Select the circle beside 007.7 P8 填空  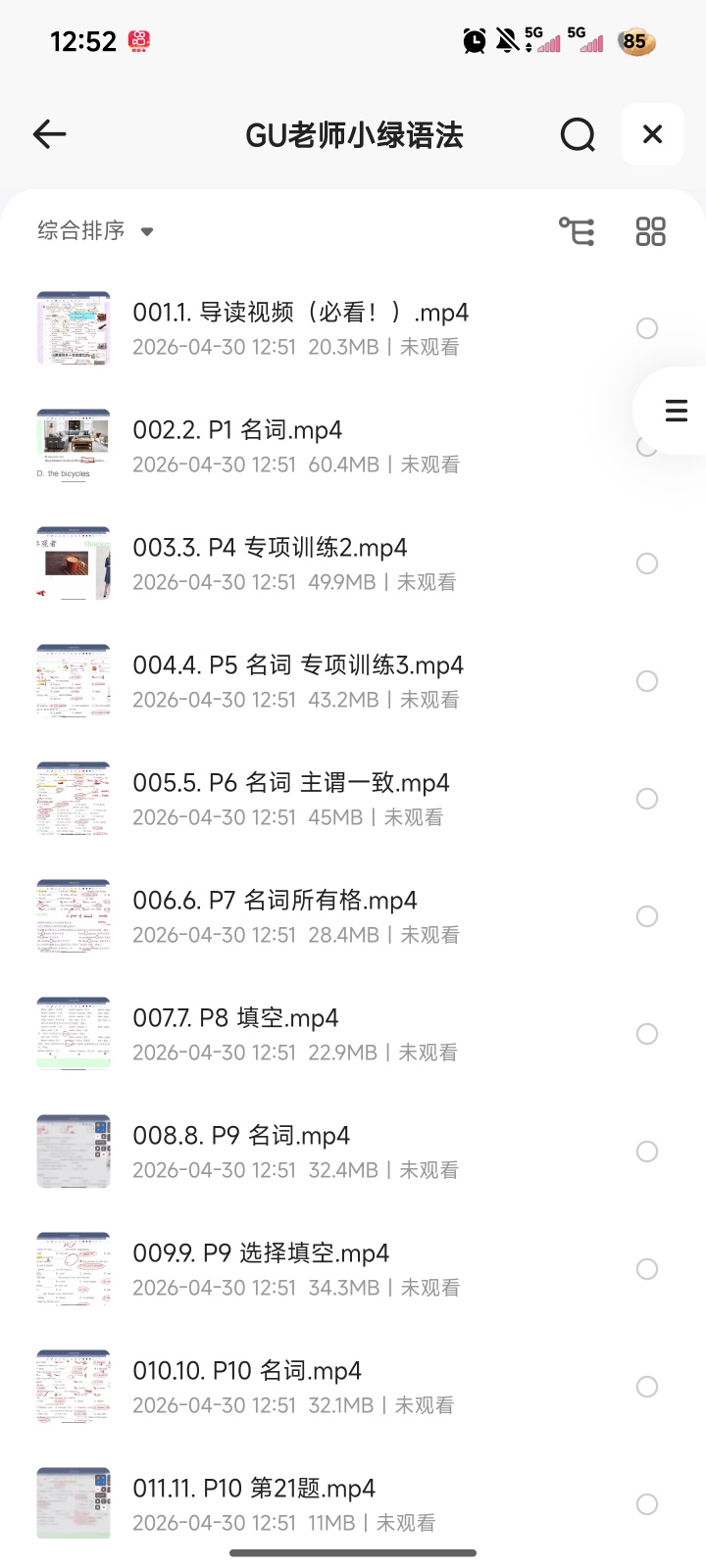pos(647,1034)
